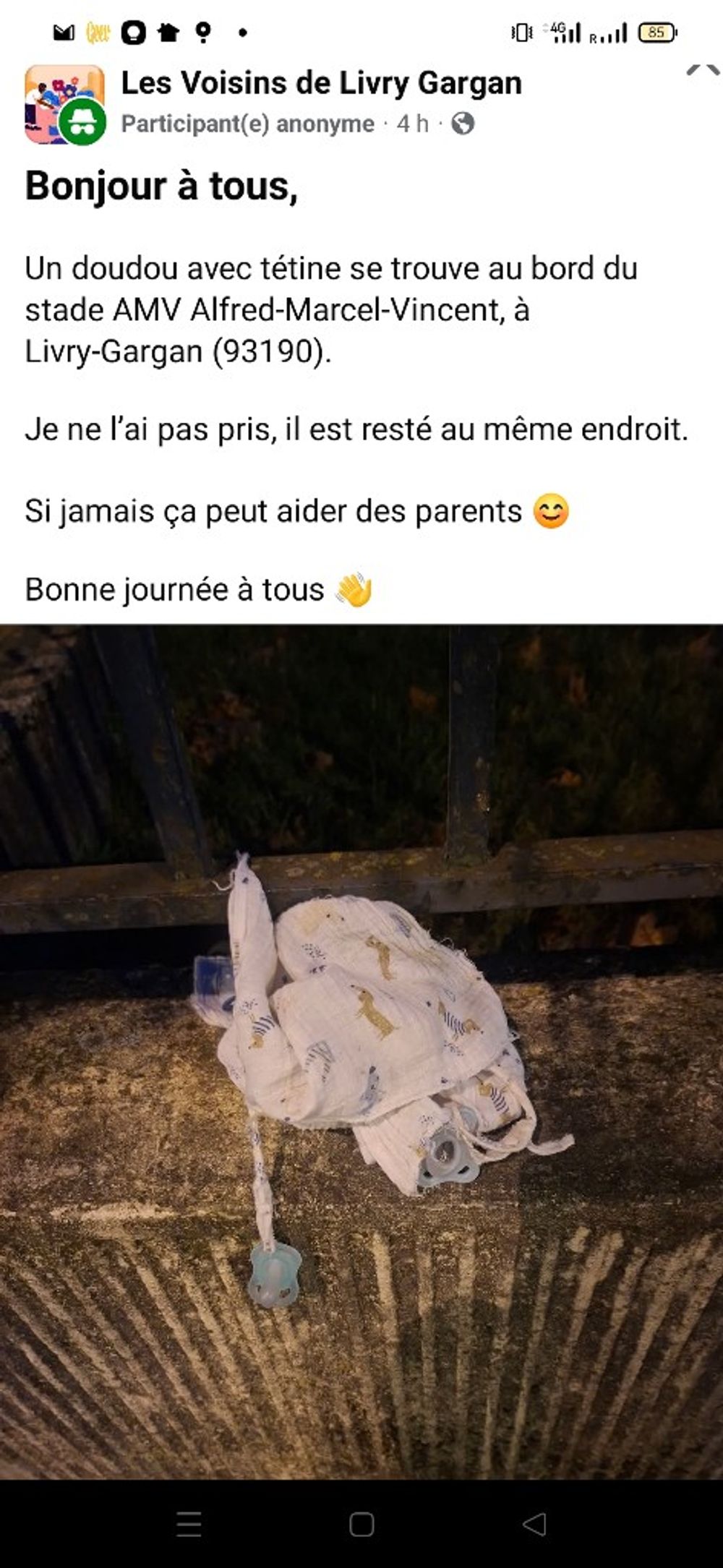Show recent apps via navigation bar
The width and height of the screenshot is (723, 1568).
click(189, 1524)
